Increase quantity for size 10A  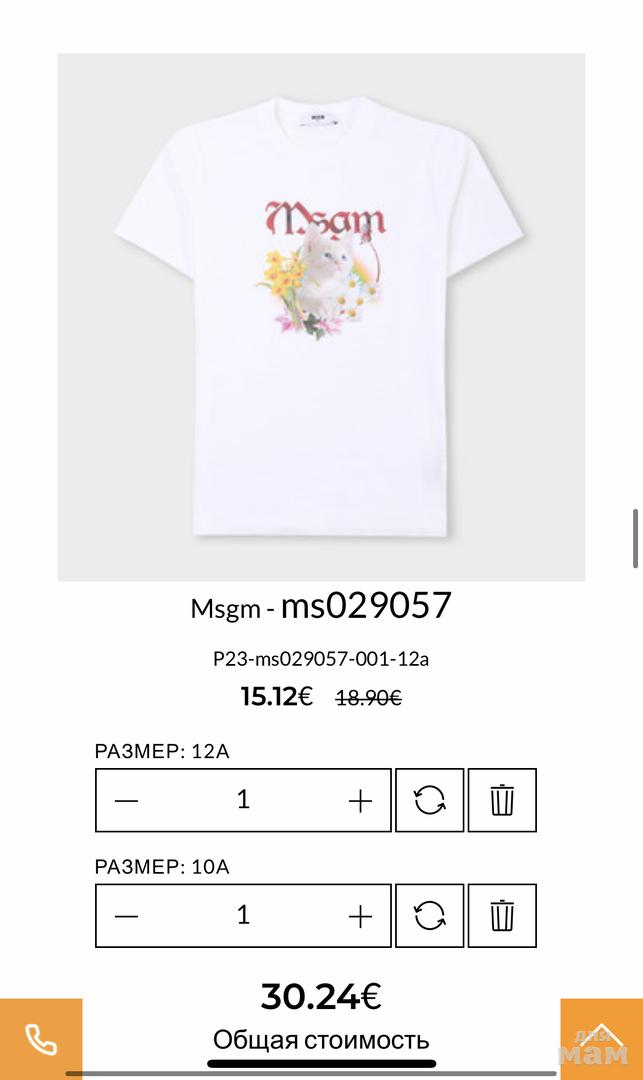tap(360, 915)
